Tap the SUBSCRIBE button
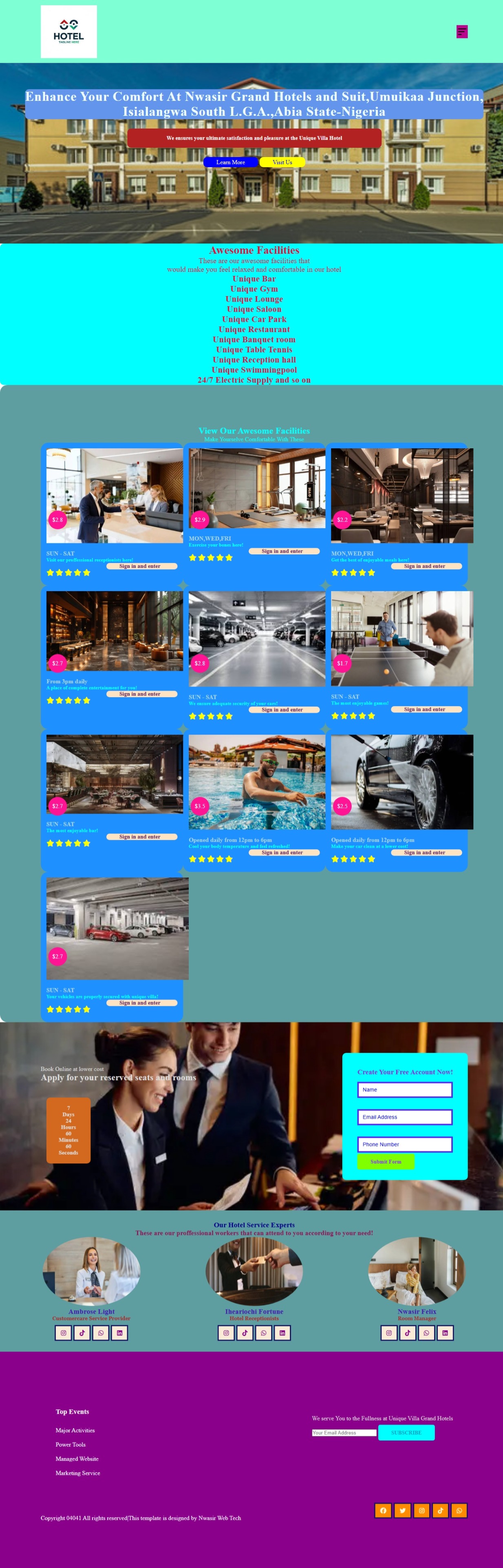The height and width of the screenshot is (1568, 503). [406, 1432]
